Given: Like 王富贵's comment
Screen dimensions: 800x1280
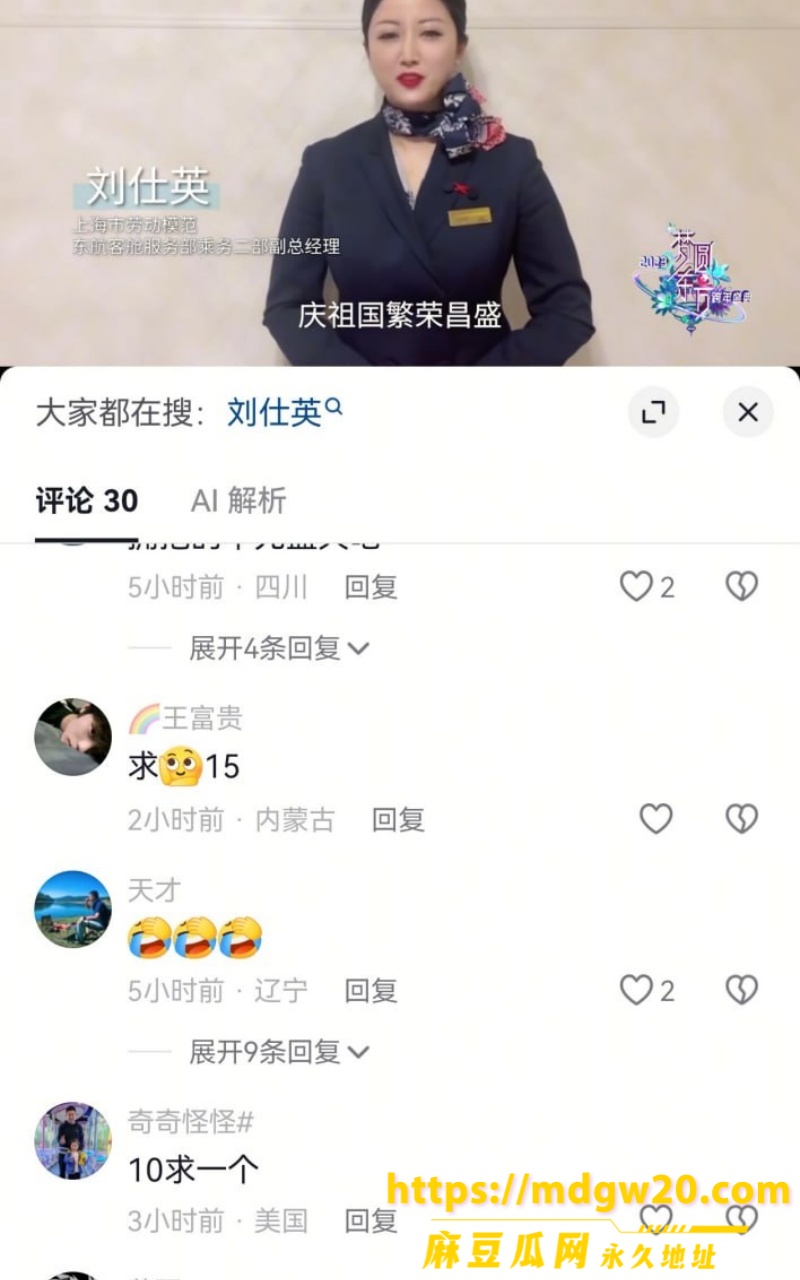Looking at the screenshot, I should coord(656,819).
